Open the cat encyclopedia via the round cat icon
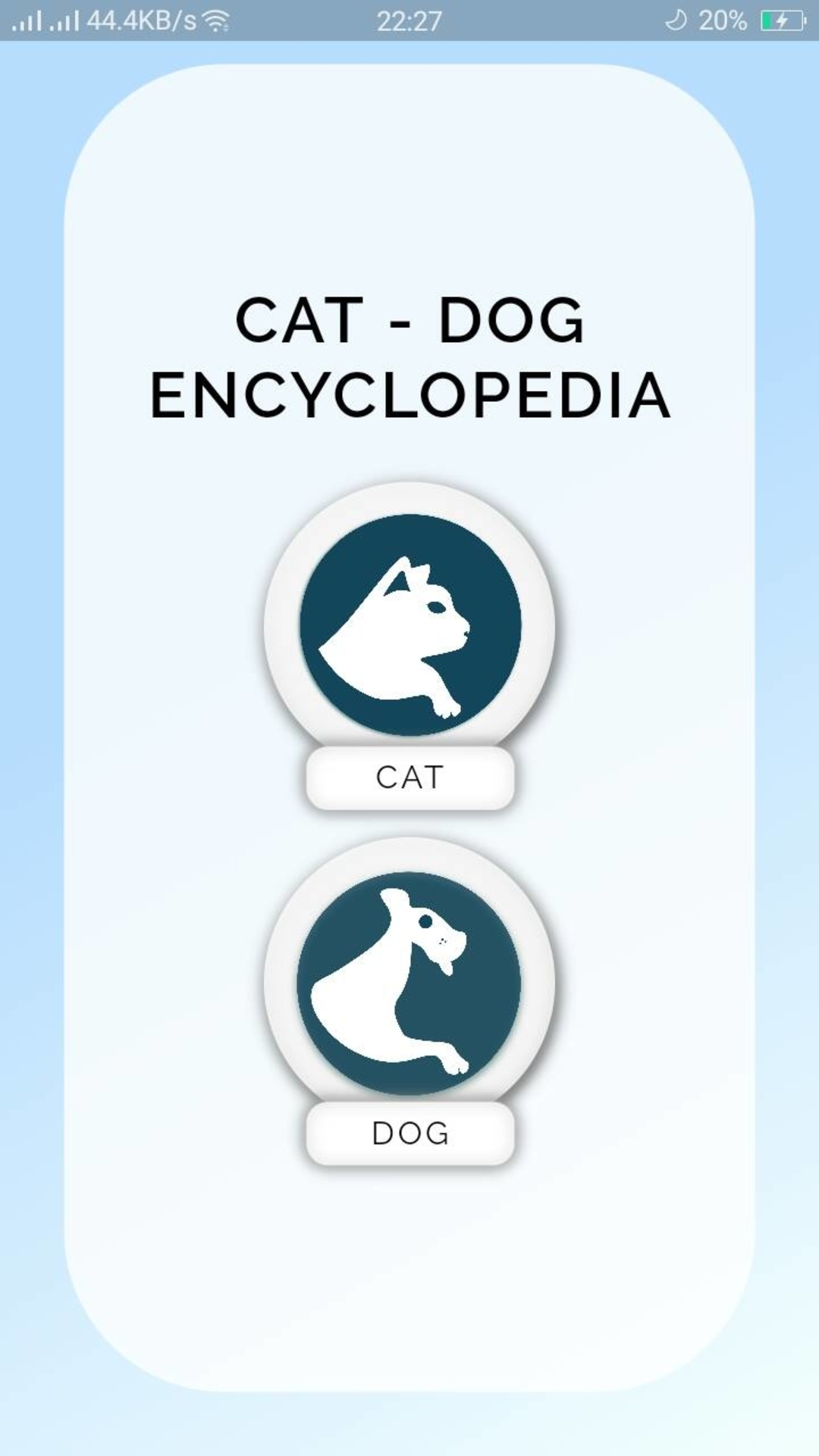819x1456 pixels. click(x=409, y=625)
